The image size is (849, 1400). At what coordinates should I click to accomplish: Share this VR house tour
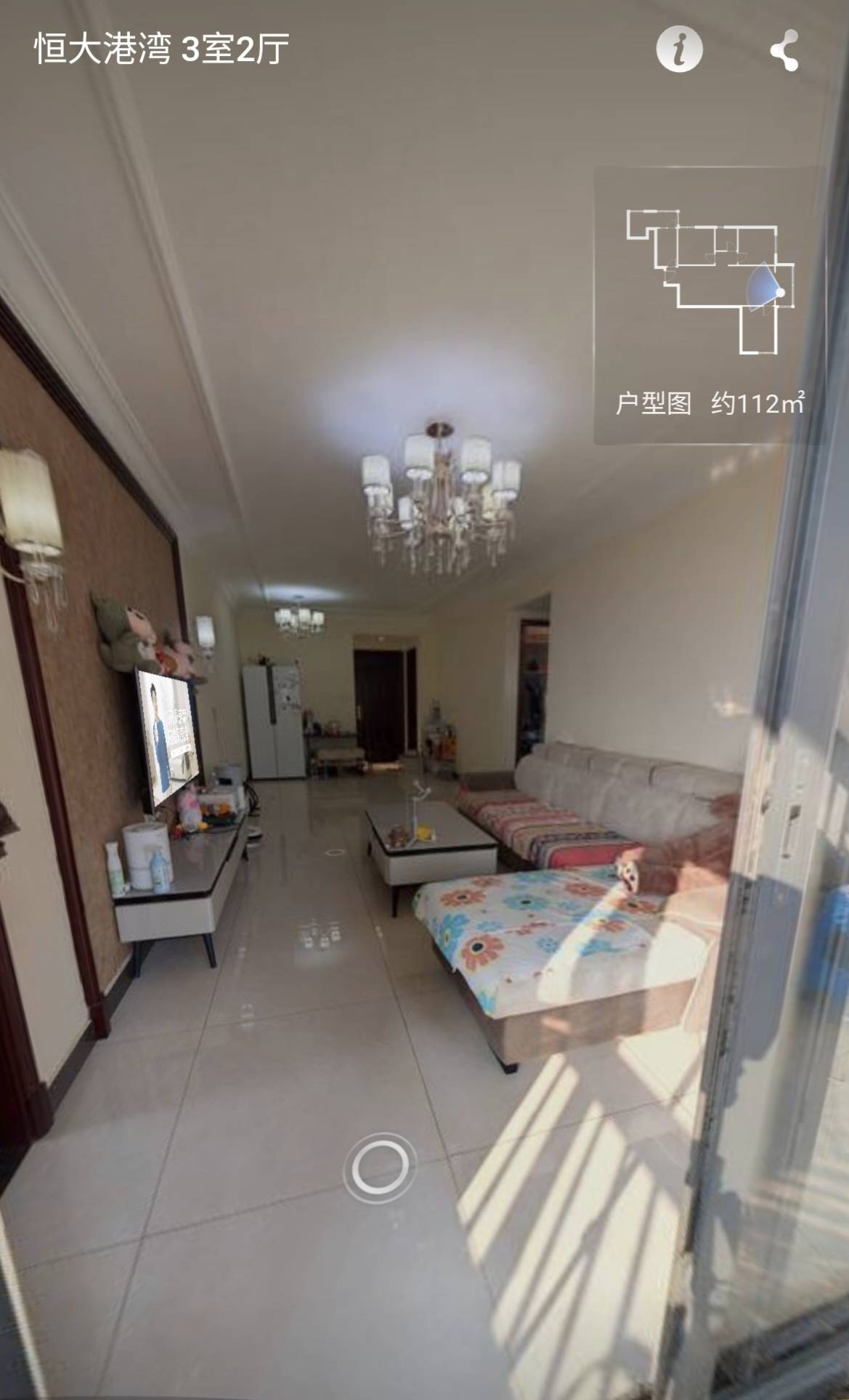(x=784, y=50)
